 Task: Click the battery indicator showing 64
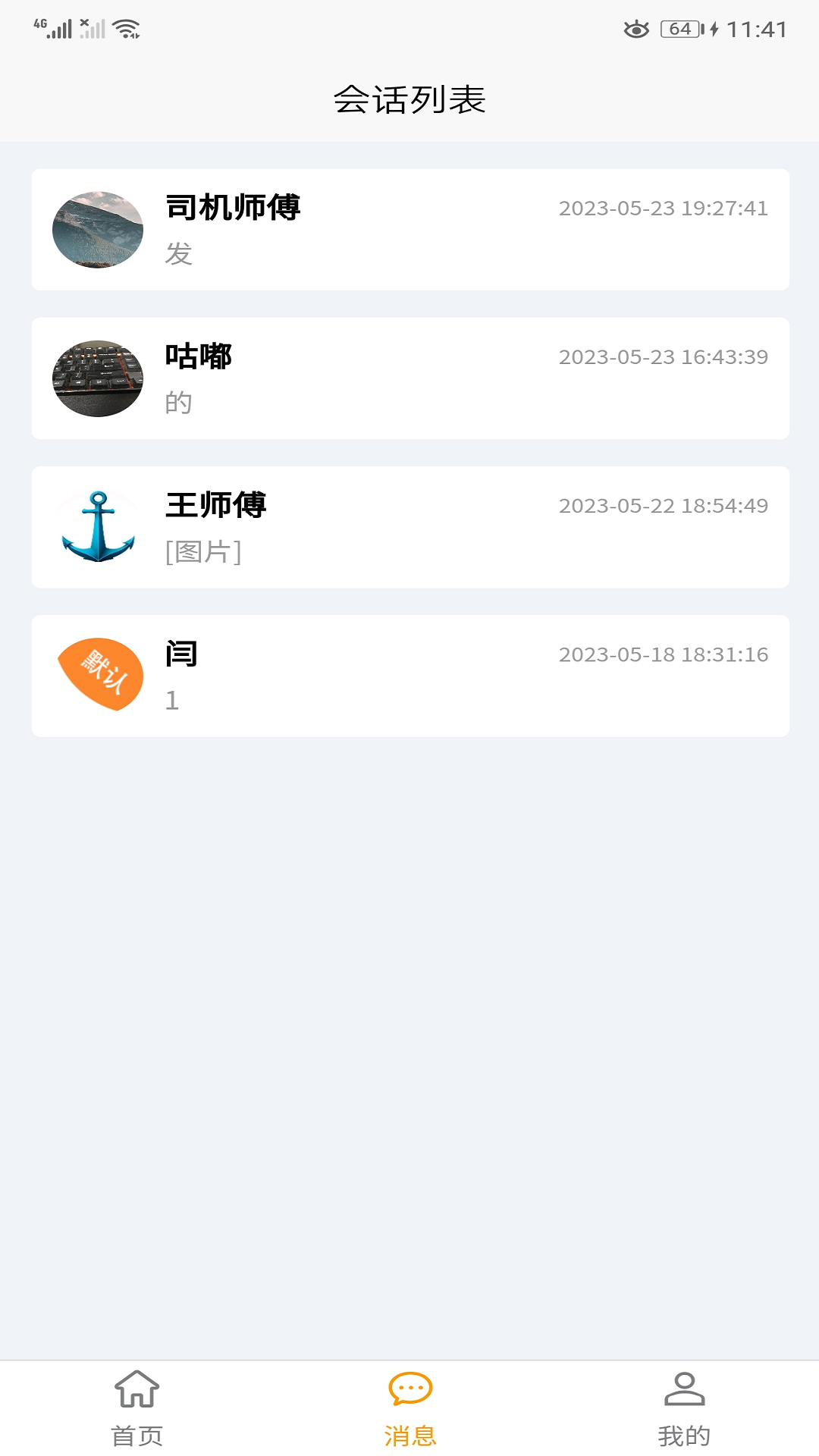681,30
